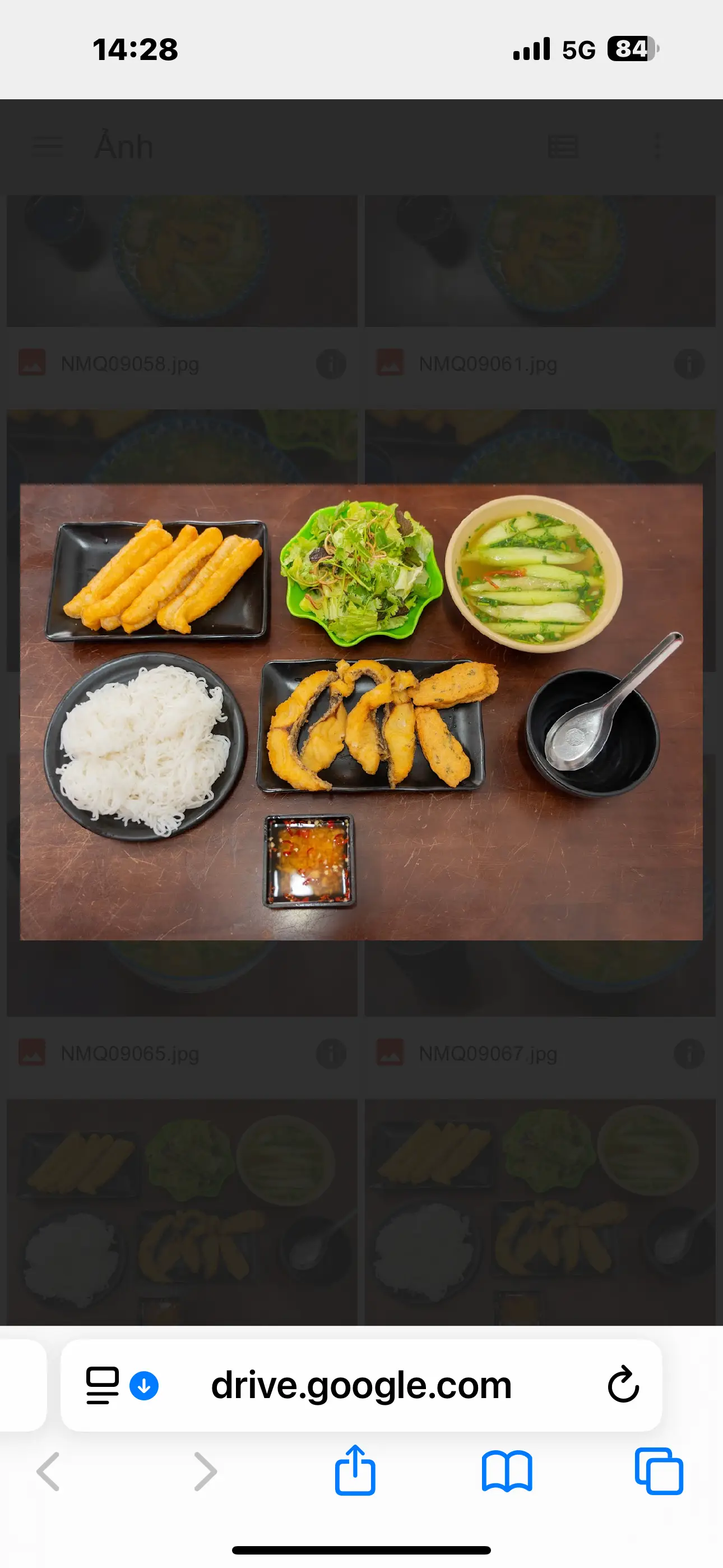Open info for NMQ09058.jpg
Screen dimensions: 723x1568
click(x=331, y=364)
